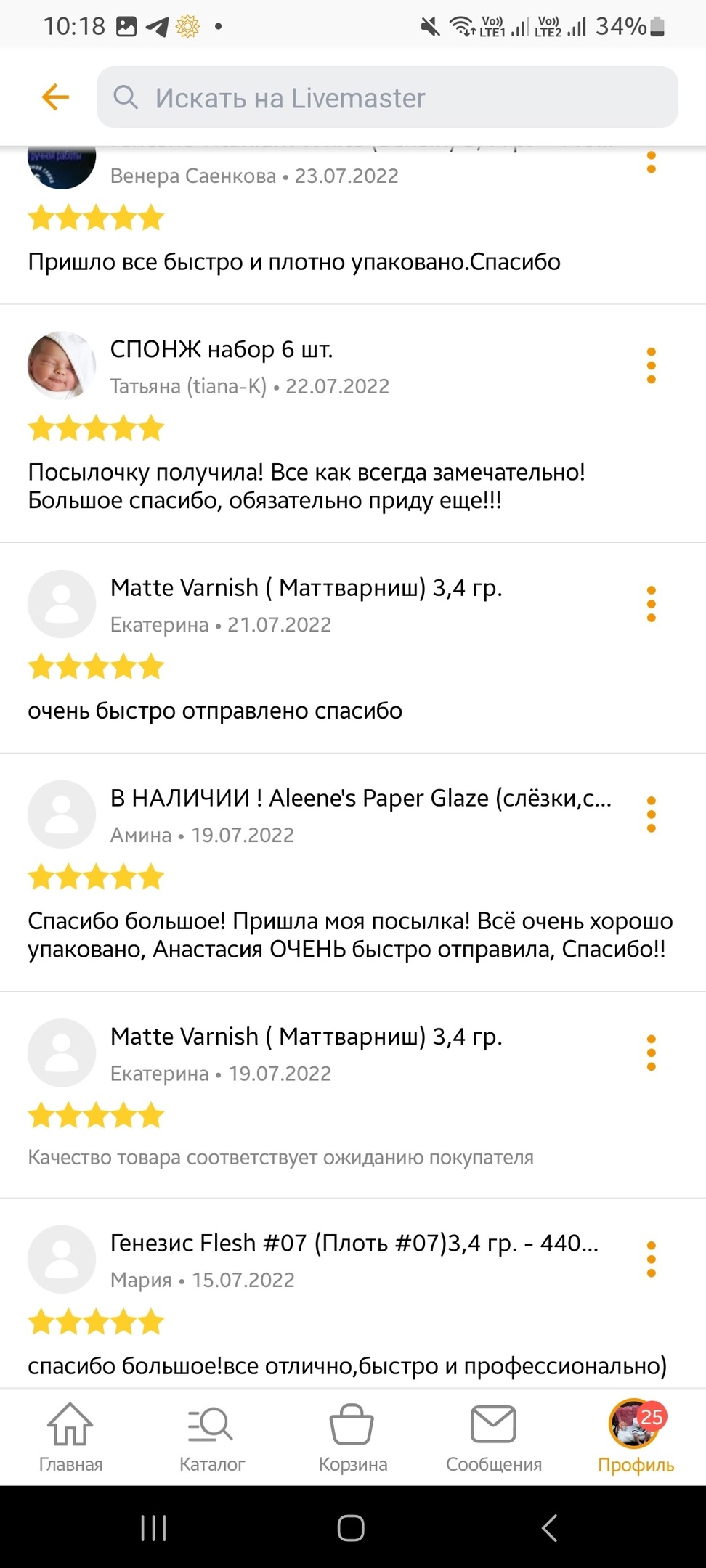Image resolution: width=706 pixels, height=1568 pixels.
Task: Switch to the Главная tab
Action: pyautogui.click(x=70, y=1437)
